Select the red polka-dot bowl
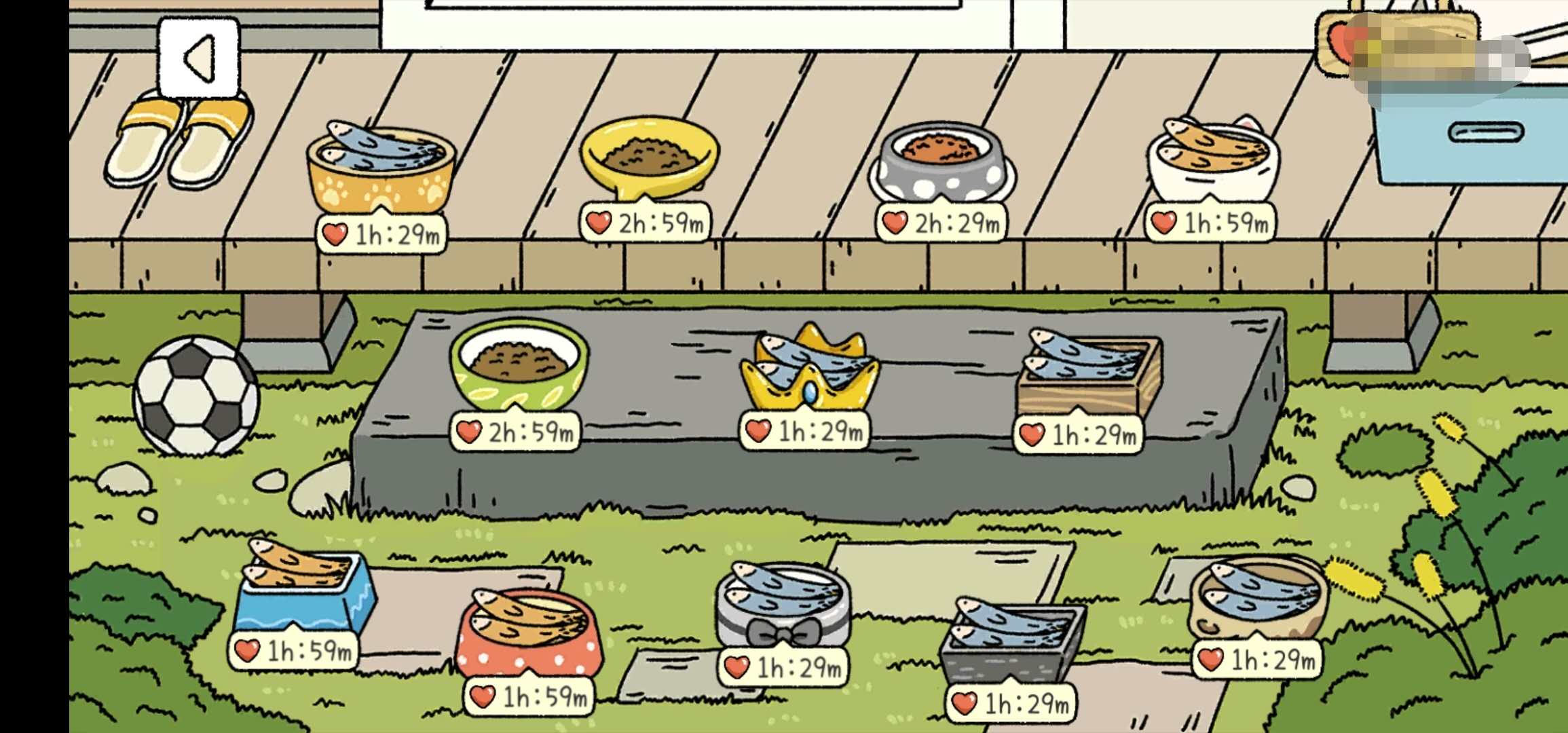The height and width of the screenshot is (733, 1568). pos(529,635)
